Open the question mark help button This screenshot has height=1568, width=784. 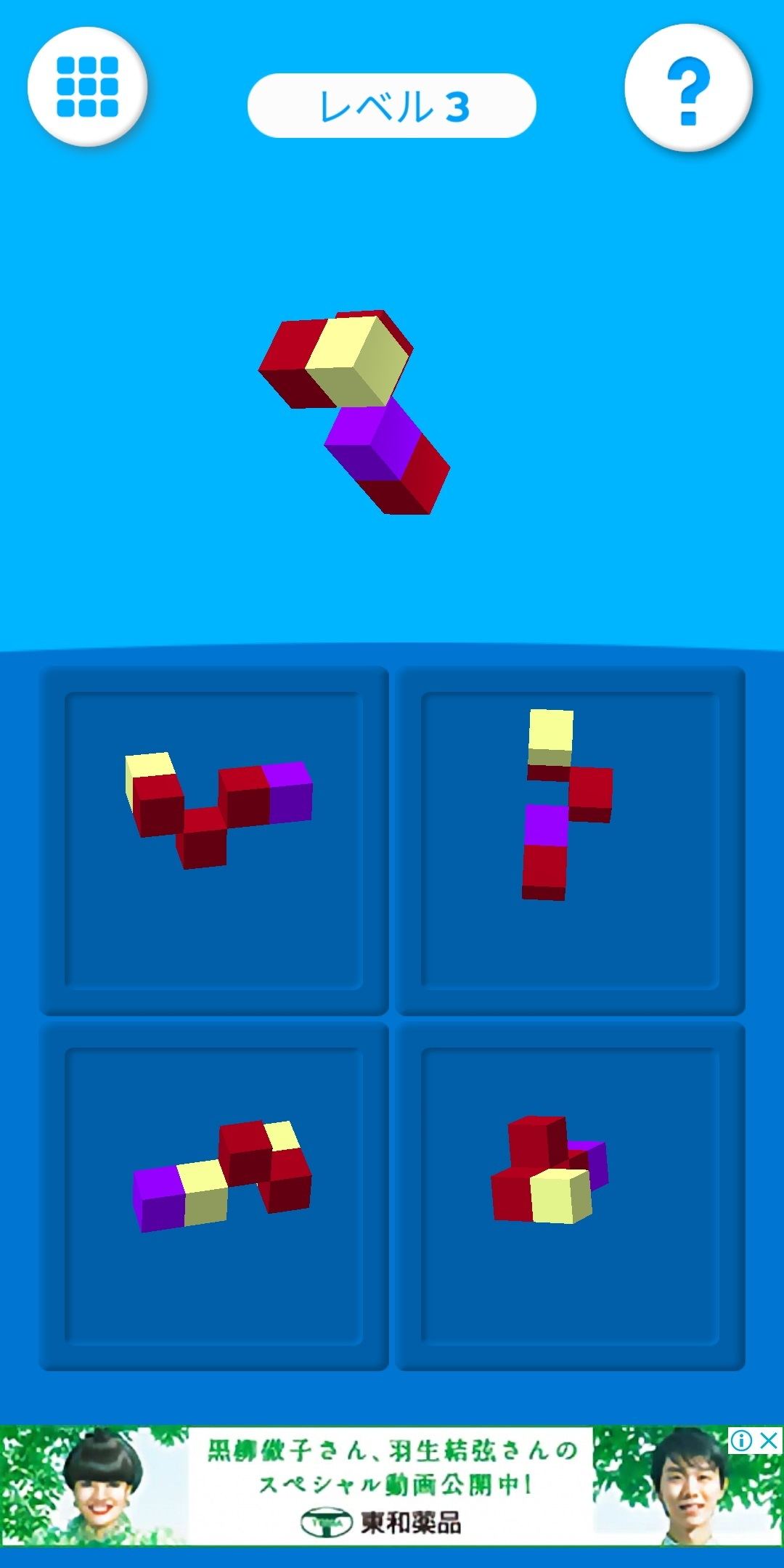pyautogui.click(x=688, y=89)
